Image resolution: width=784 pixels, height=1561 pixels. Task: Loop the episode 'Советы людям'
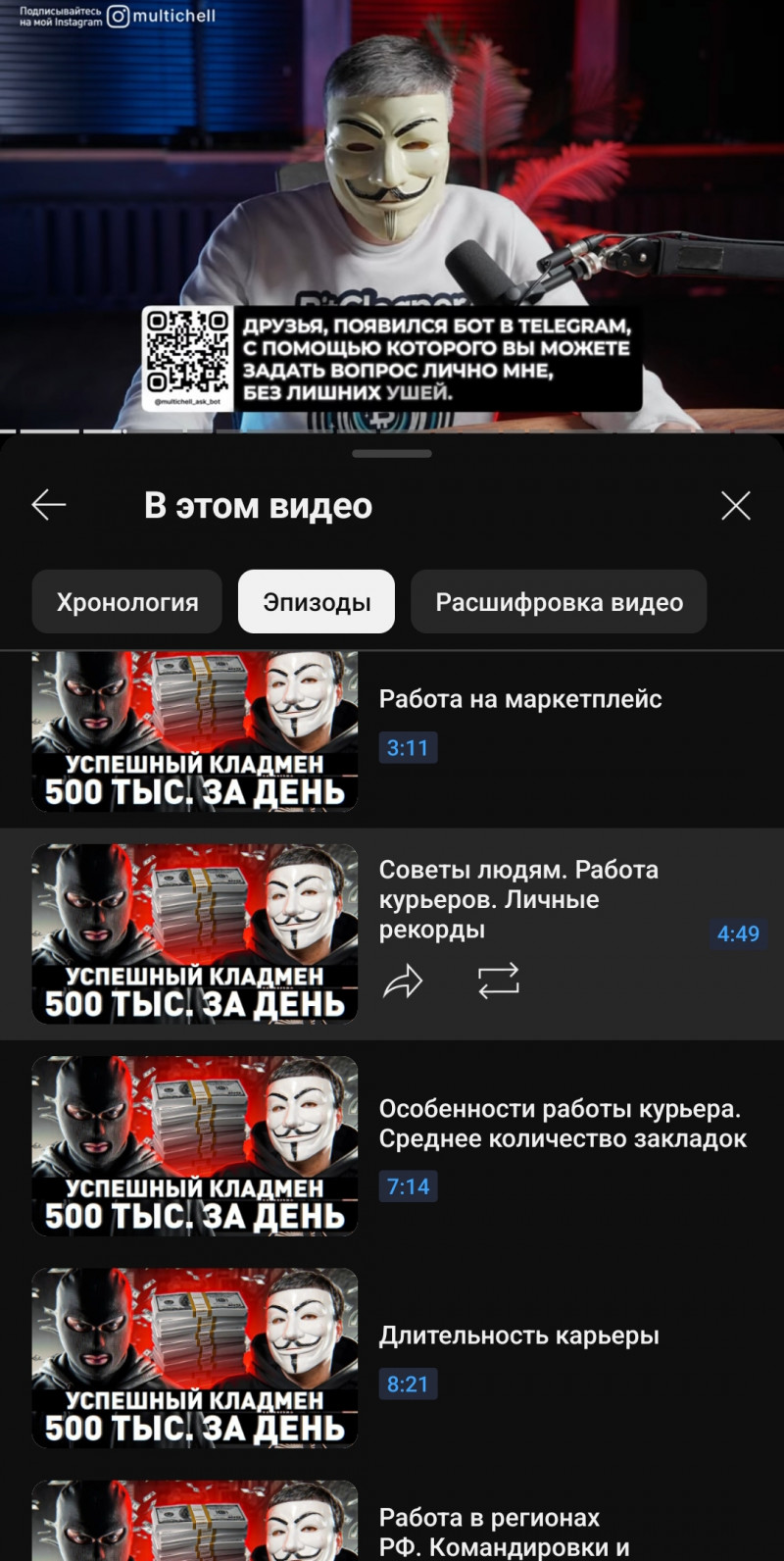click(x=498, y=981)
